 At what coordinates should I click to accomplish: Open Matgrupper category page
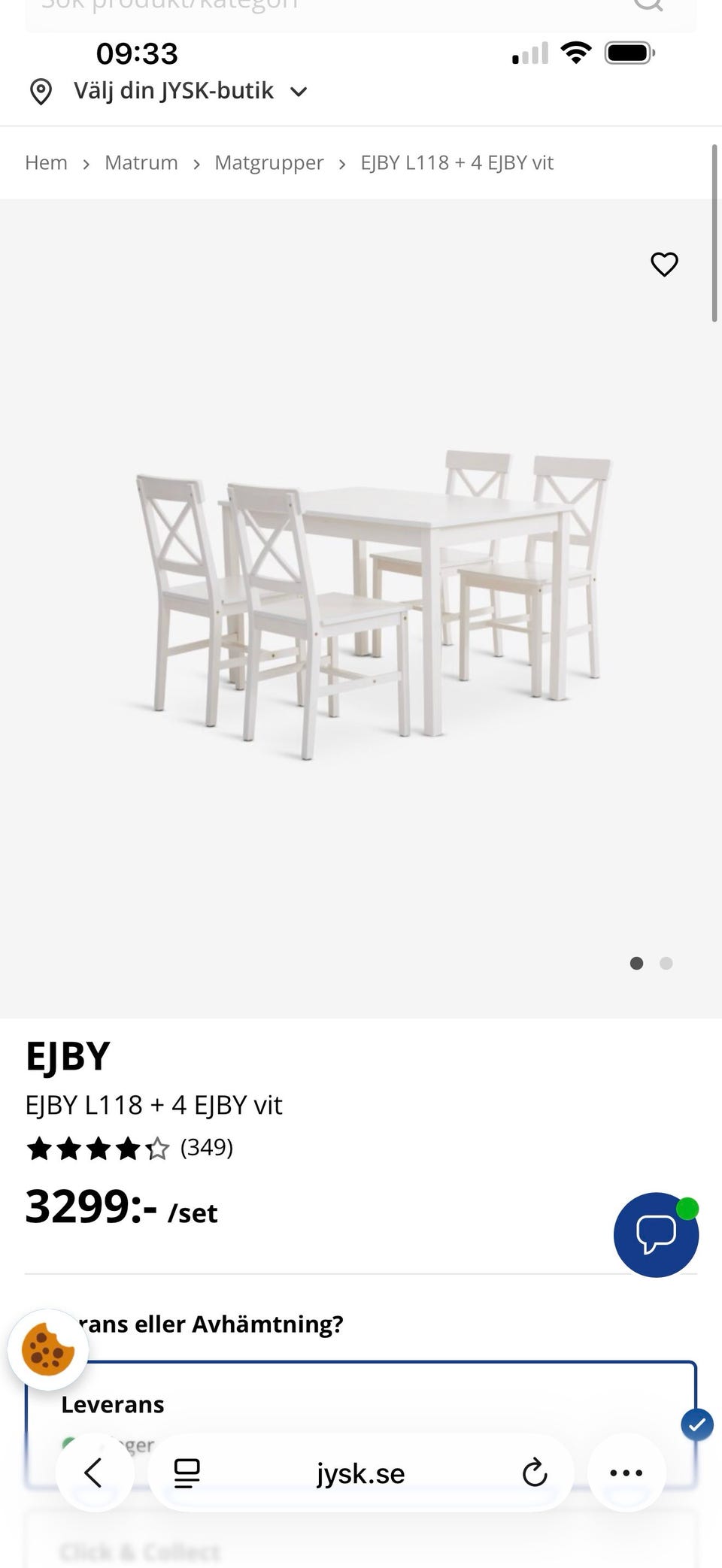point(268,162)
